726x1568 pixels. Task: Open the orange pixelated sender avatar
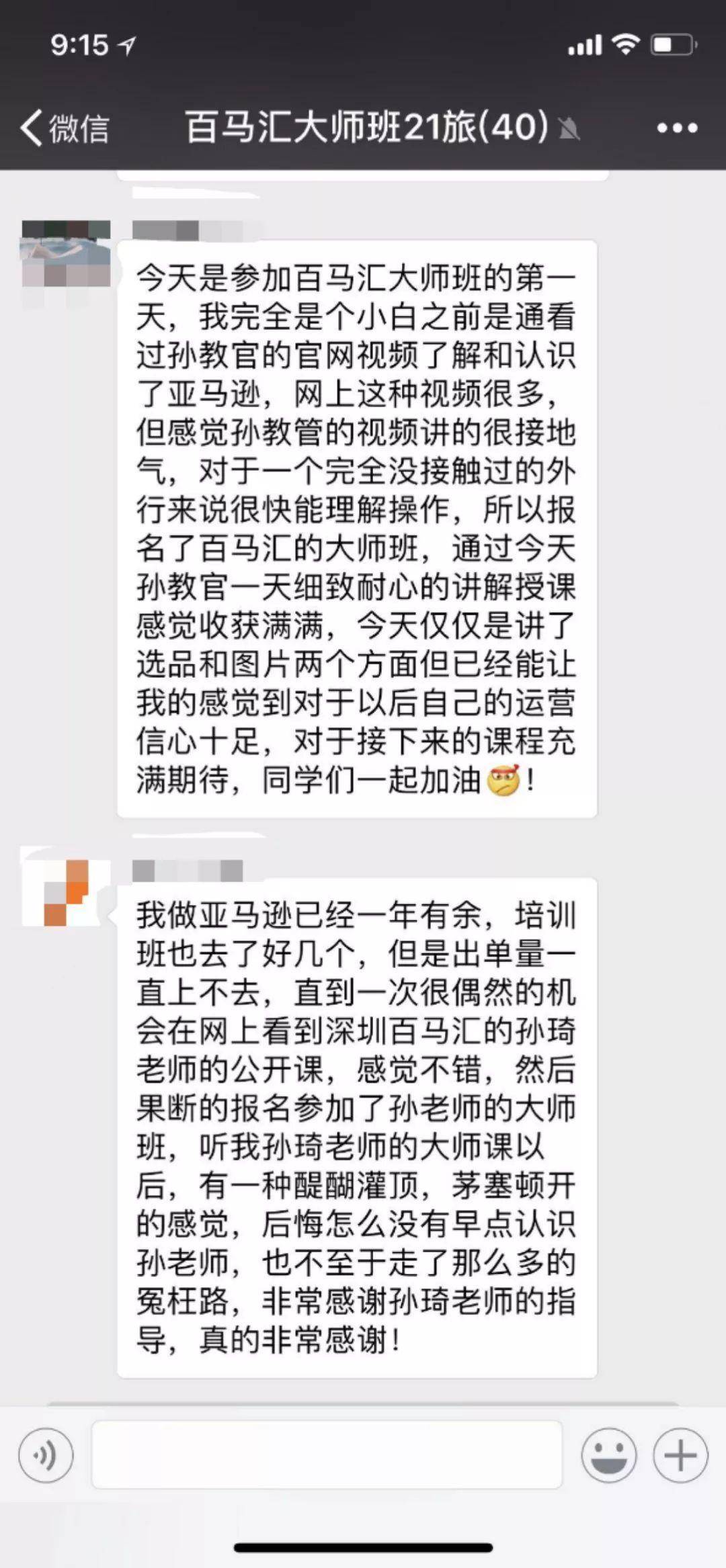tap(66, 892)
